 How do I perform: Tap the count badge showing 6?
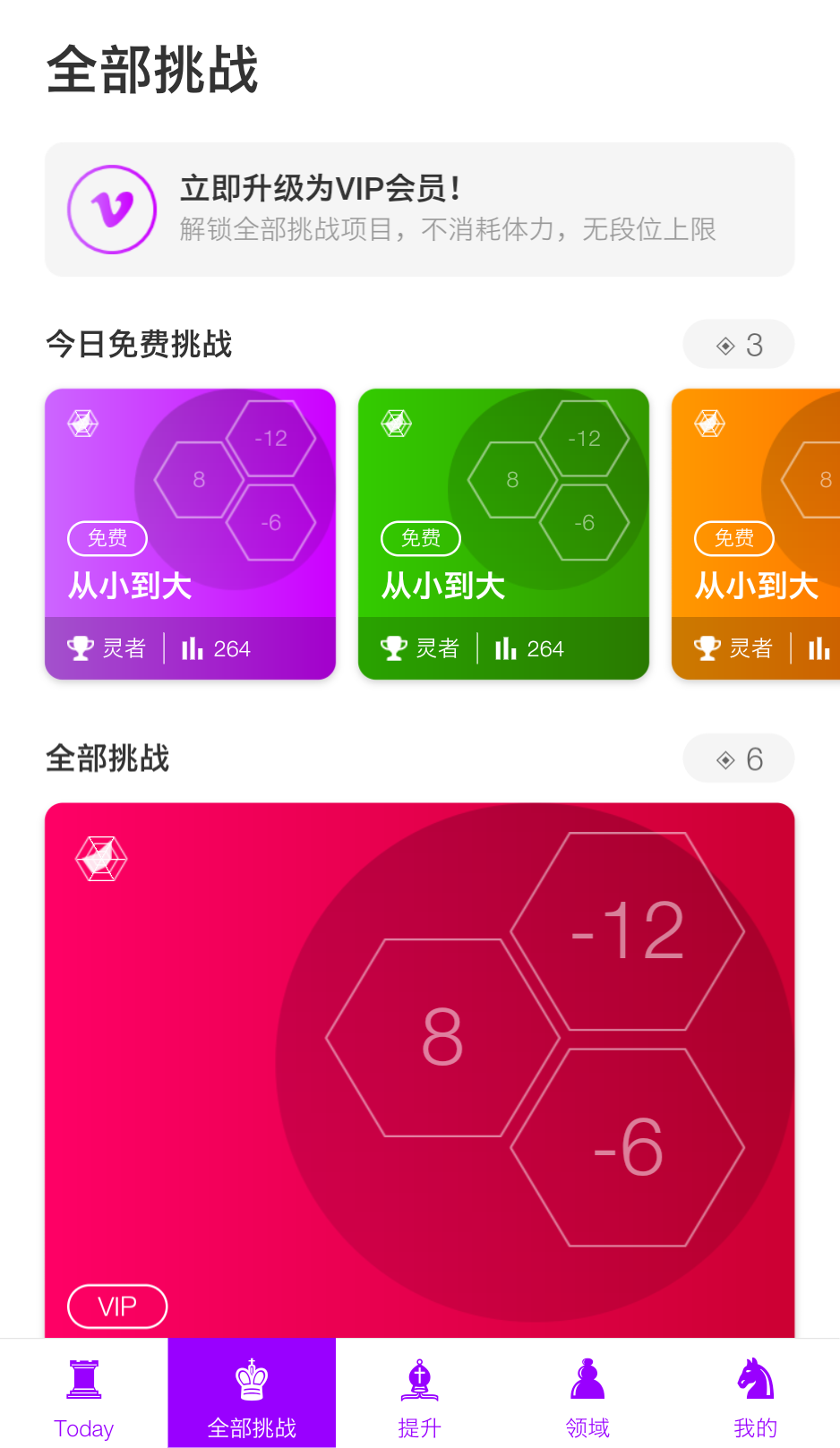pyautogui.click(x=739, y=759)
